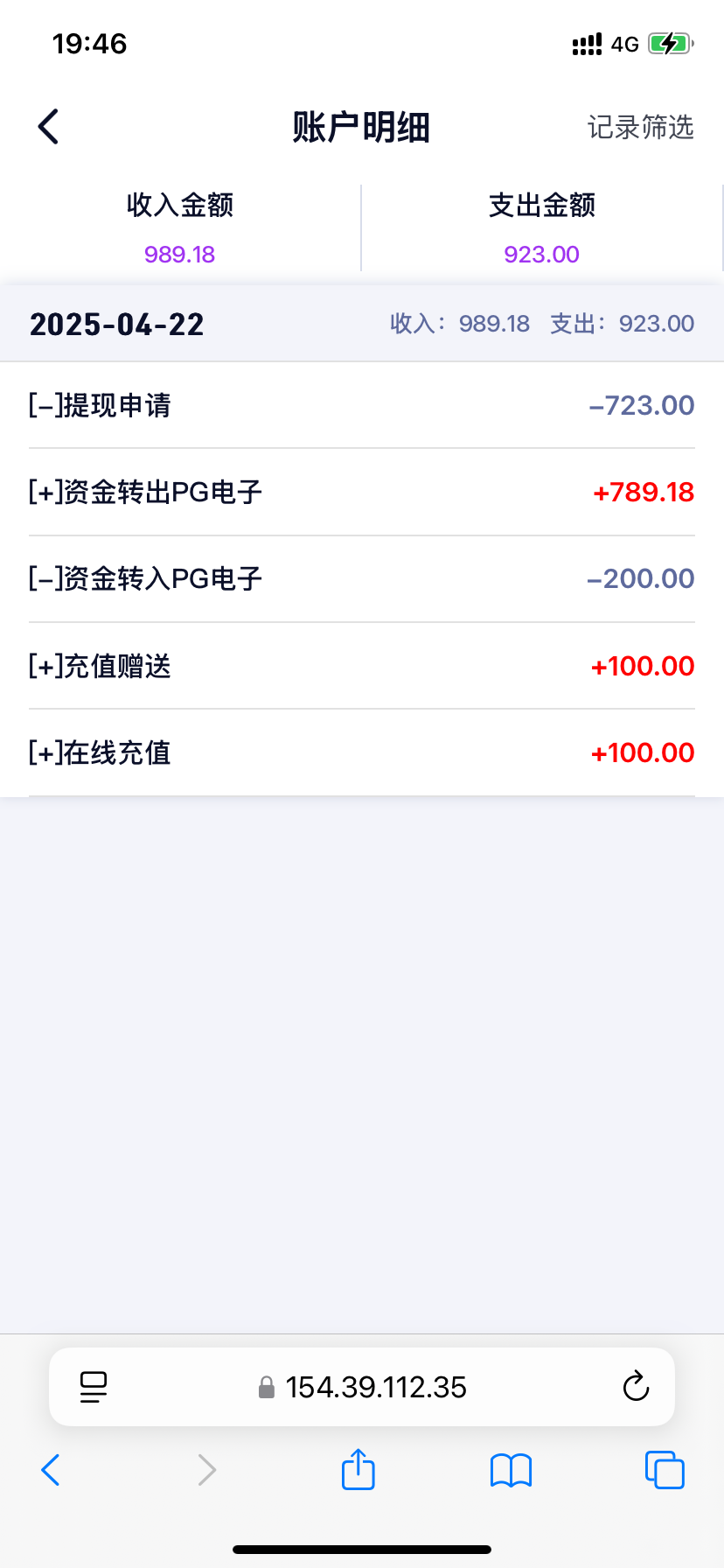Open Safari bookmarks
724x1568 pixels.
pyautogui.click(x=511, y=1470)
